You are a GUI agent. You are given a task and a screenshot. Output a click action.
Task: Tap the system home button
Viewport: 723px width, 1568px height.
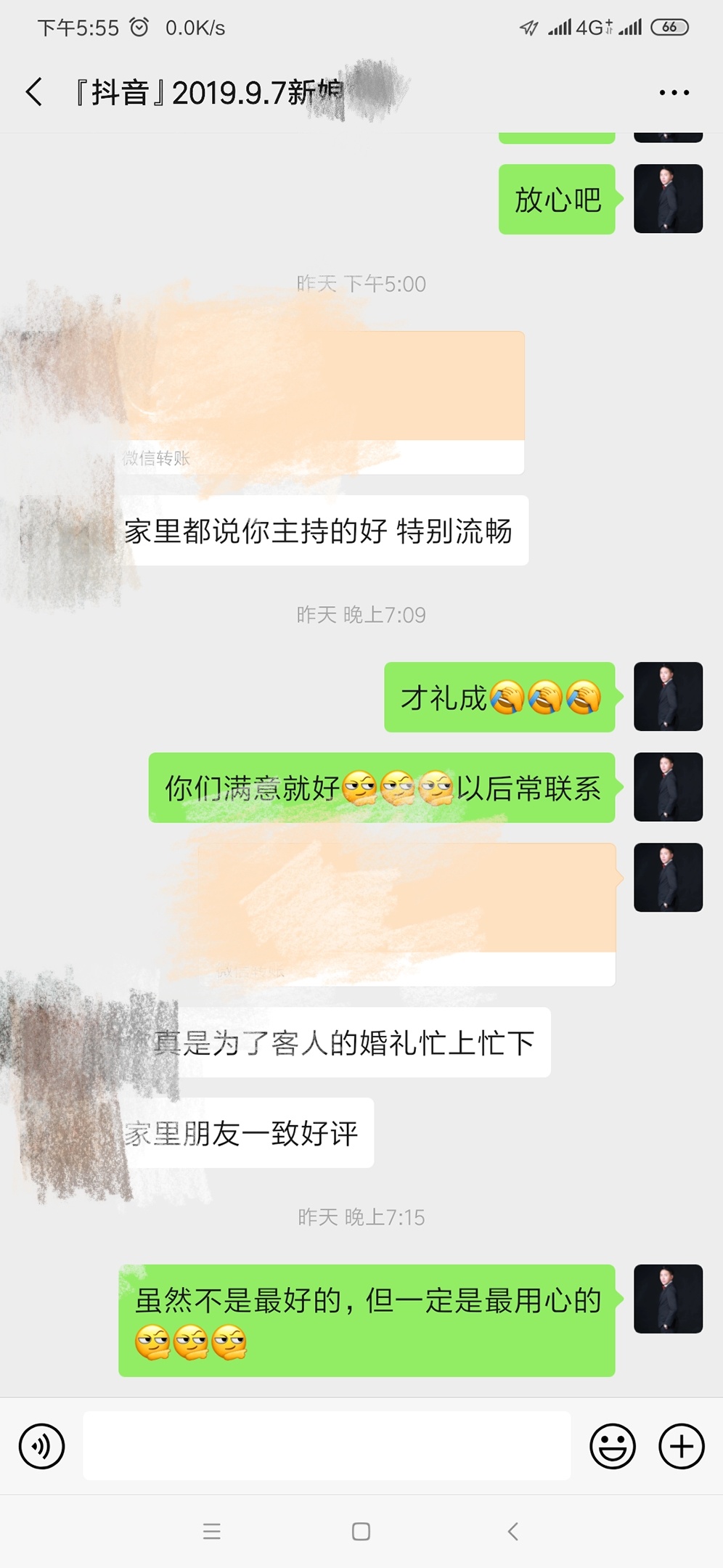[x=361, y=1532]
